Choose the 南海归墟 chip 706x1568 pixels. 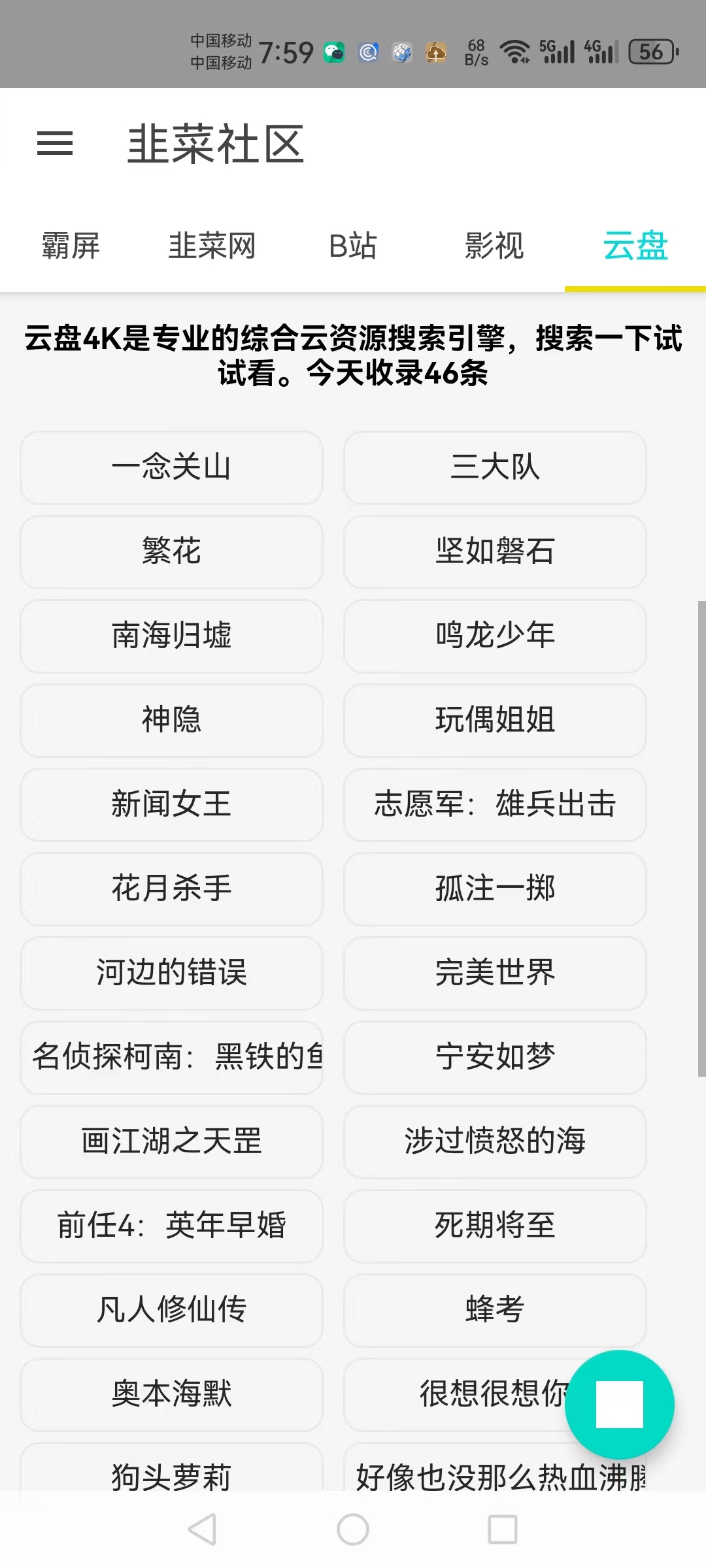[x=171, y=636]
